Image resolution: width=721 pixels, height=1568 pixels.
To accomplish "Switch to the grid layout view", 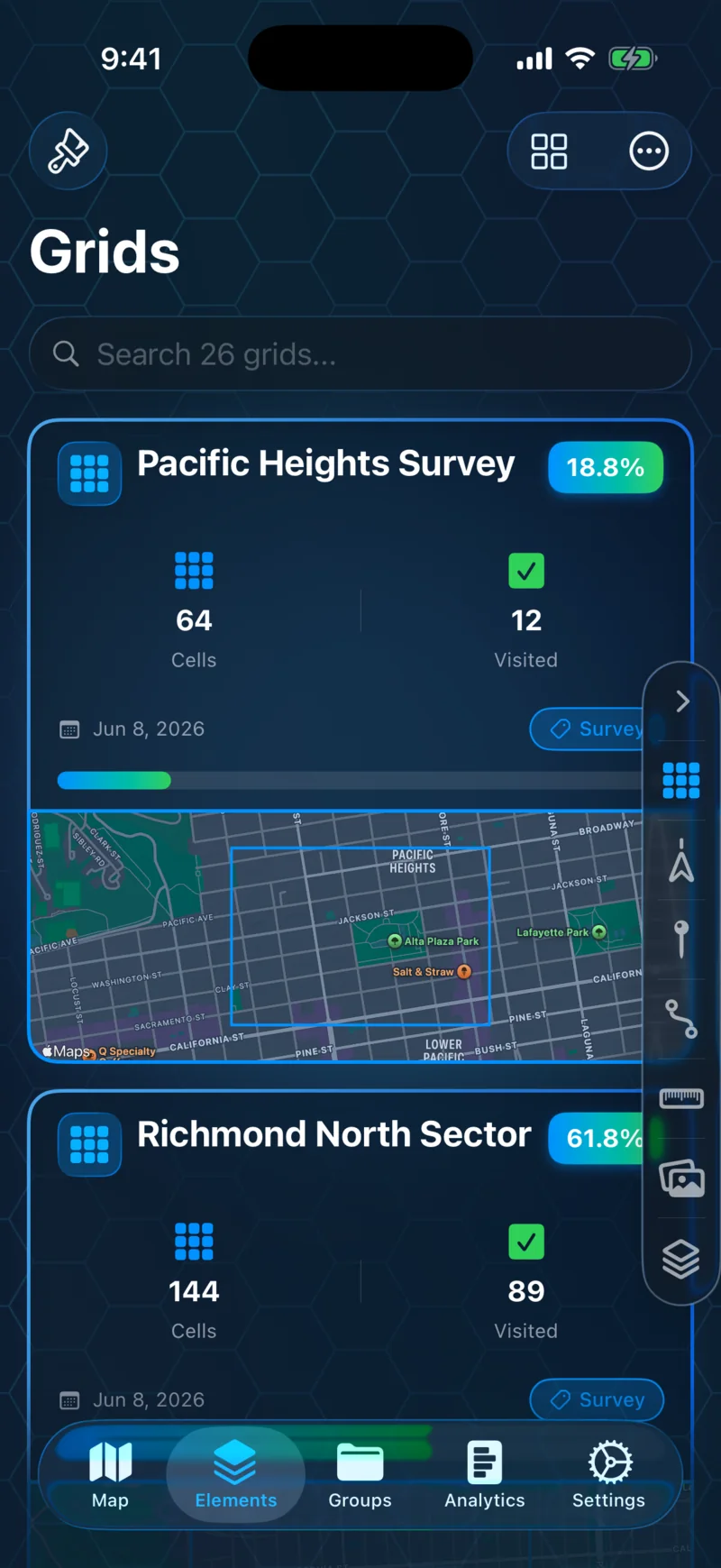I will [549, 151].
